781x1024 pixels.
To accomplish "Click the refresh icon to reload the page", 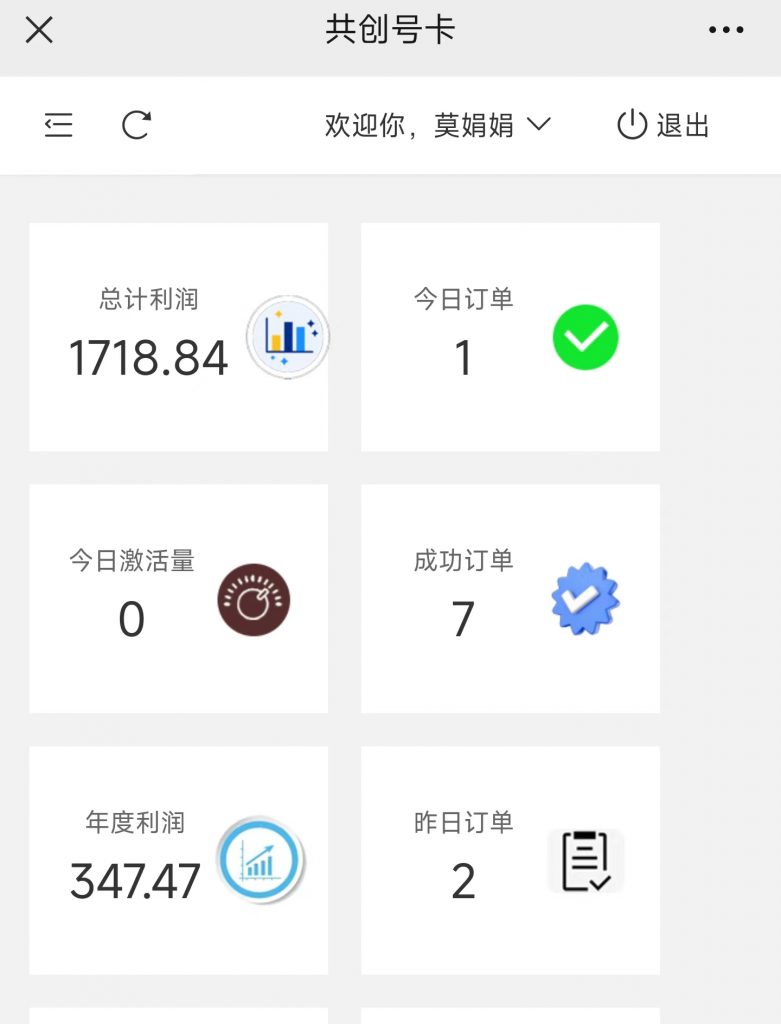I will (136, 125).
